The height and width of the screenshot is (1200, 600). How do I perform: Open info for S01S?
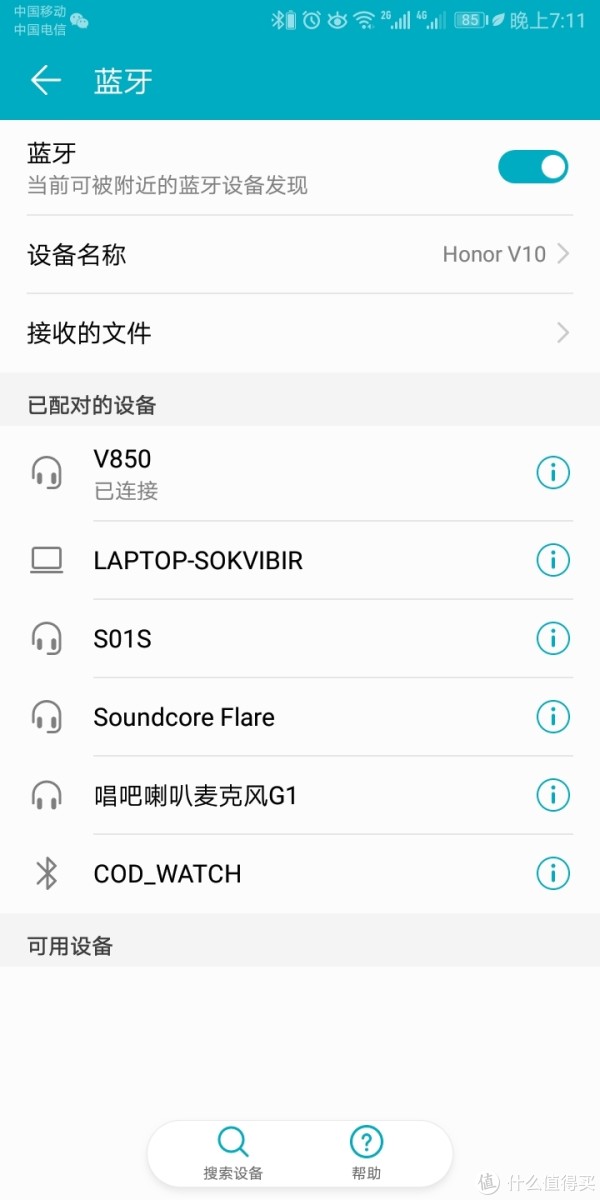click(553, 638)
